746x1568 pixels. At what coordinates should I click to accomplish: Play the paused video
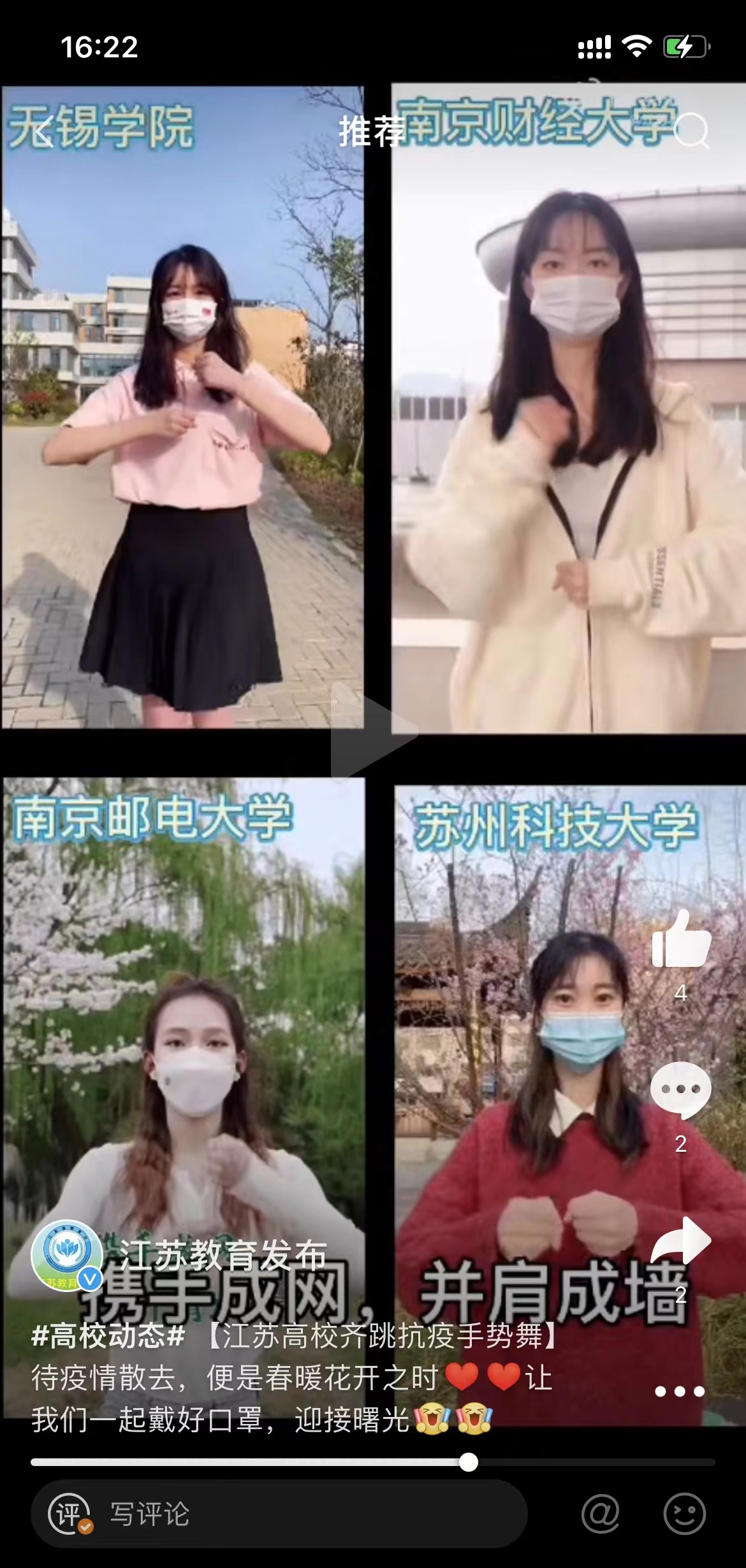click(x=373, y=733)
